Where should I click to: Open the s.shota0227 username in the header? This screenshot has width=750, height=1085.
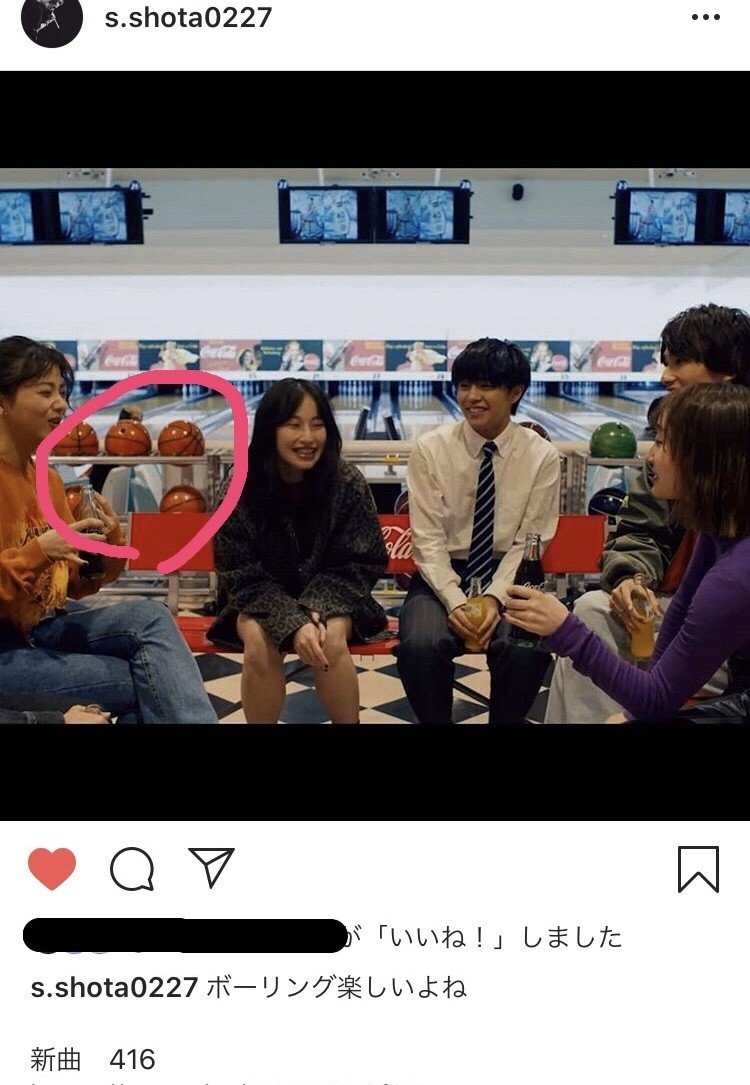pos(188,18)
